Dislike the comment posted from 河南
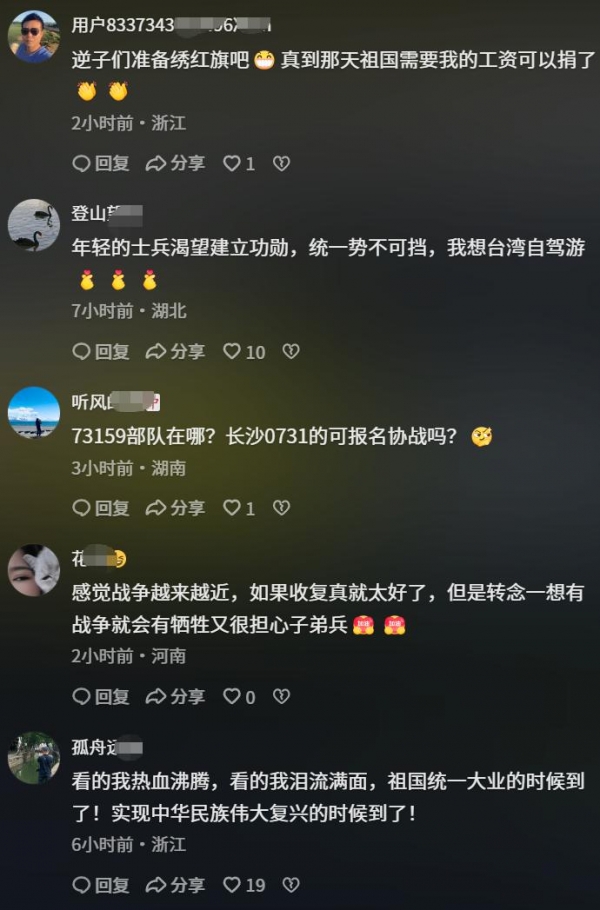The height and width of the screenshot is (910, 600). (282, 696)
